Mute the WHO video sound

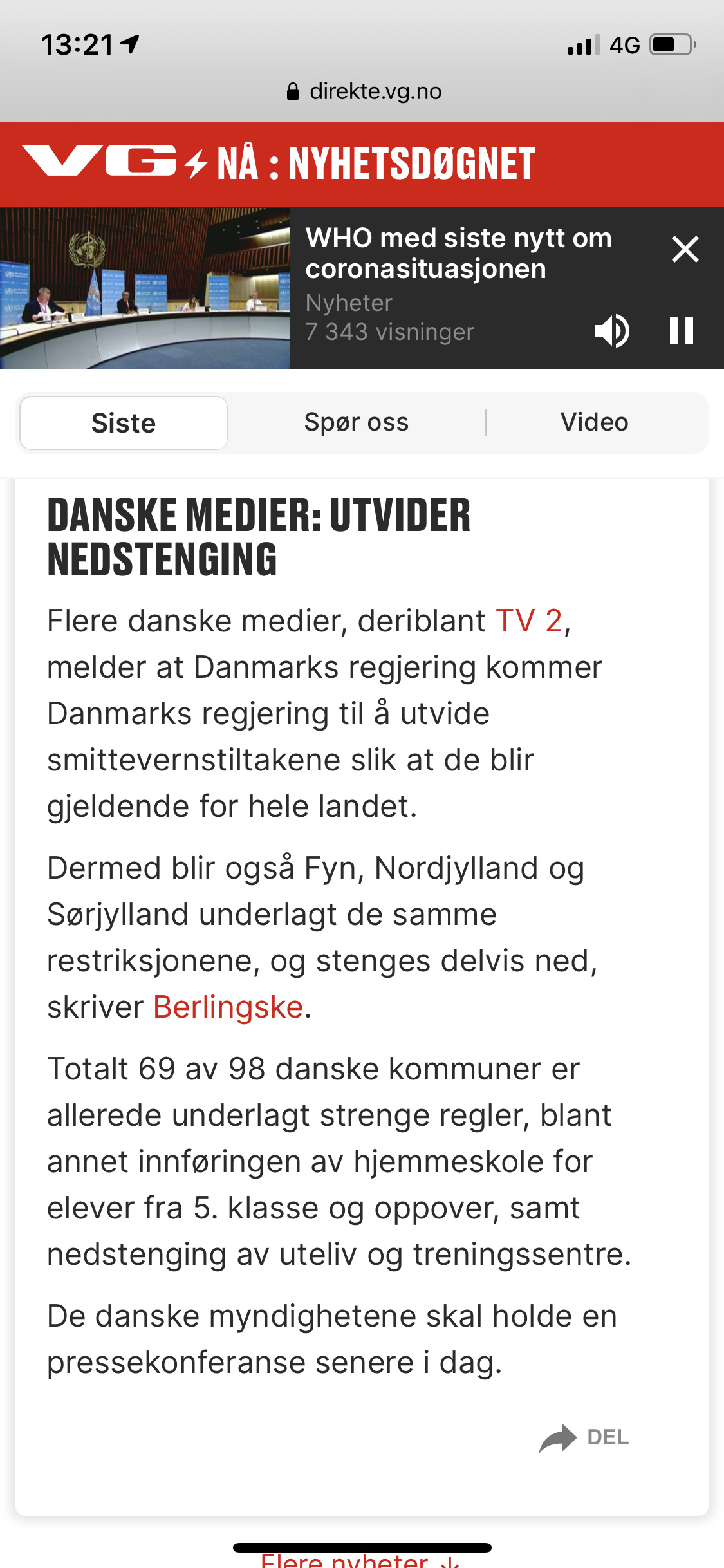point(611,331)
